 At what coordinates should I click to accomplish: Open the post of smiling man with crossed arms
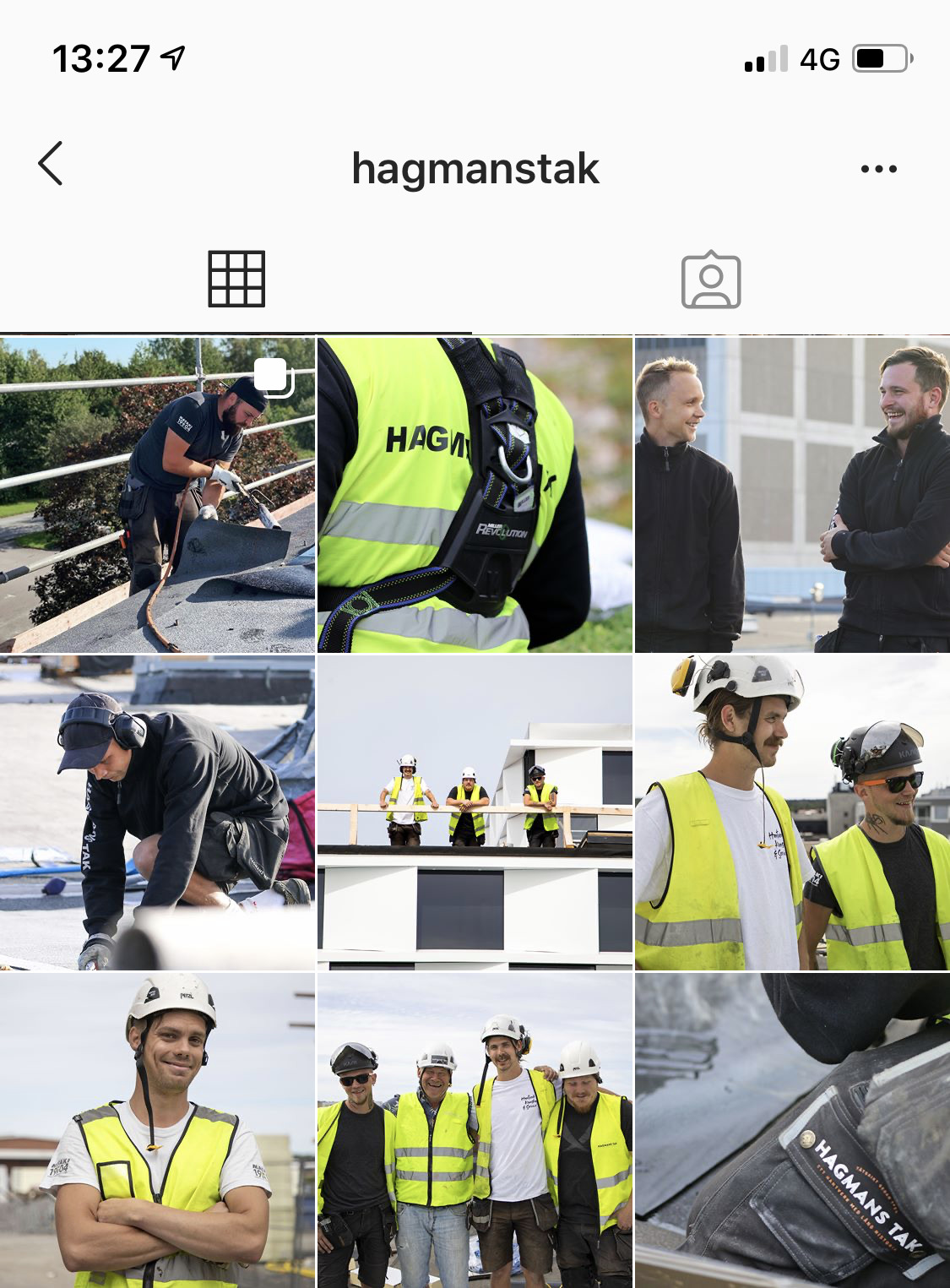tap(157, 1130)
